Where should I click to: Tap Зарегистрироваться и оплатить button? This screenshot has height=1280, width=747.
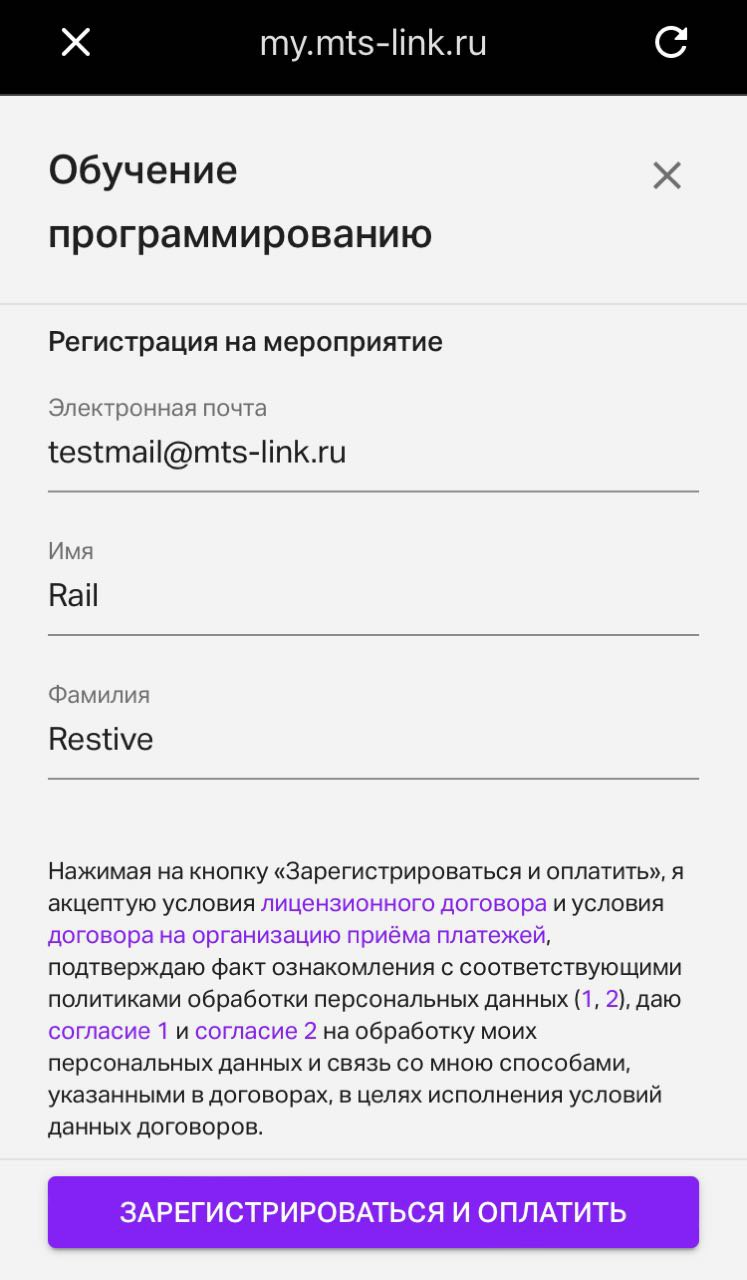[x=373, y=1212]
